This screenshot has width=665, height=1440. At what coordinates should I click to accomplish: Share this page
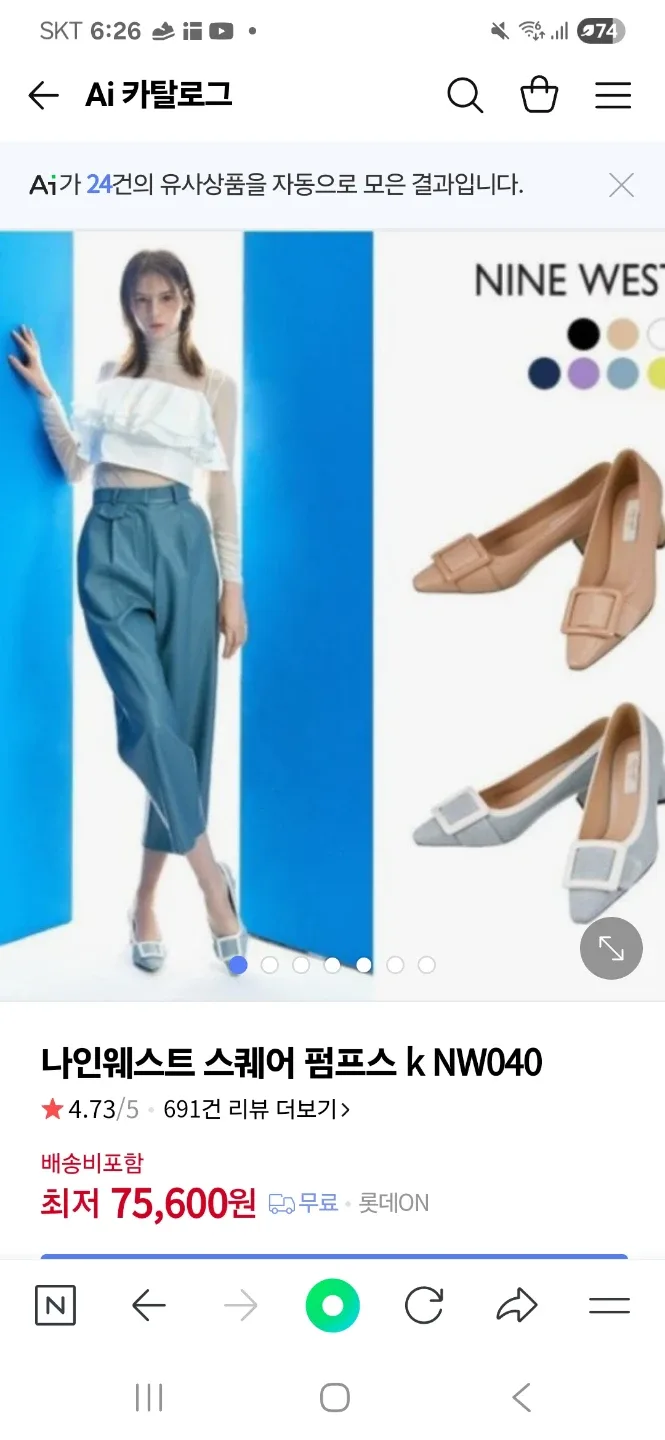tap(517, 1305)
